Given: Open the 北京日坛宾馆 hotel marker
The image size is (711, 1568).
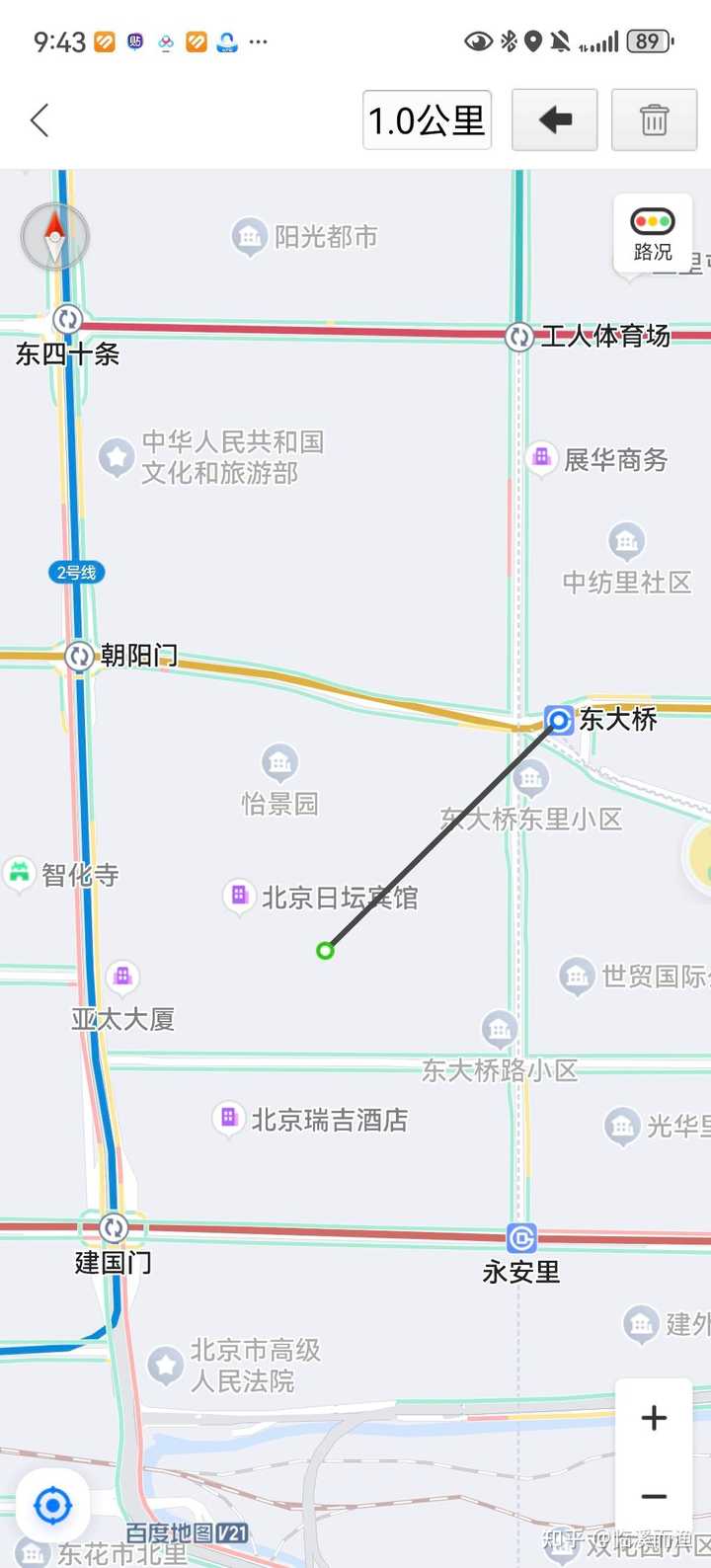Looking at the screenshot, I should [x=239, y=896].
